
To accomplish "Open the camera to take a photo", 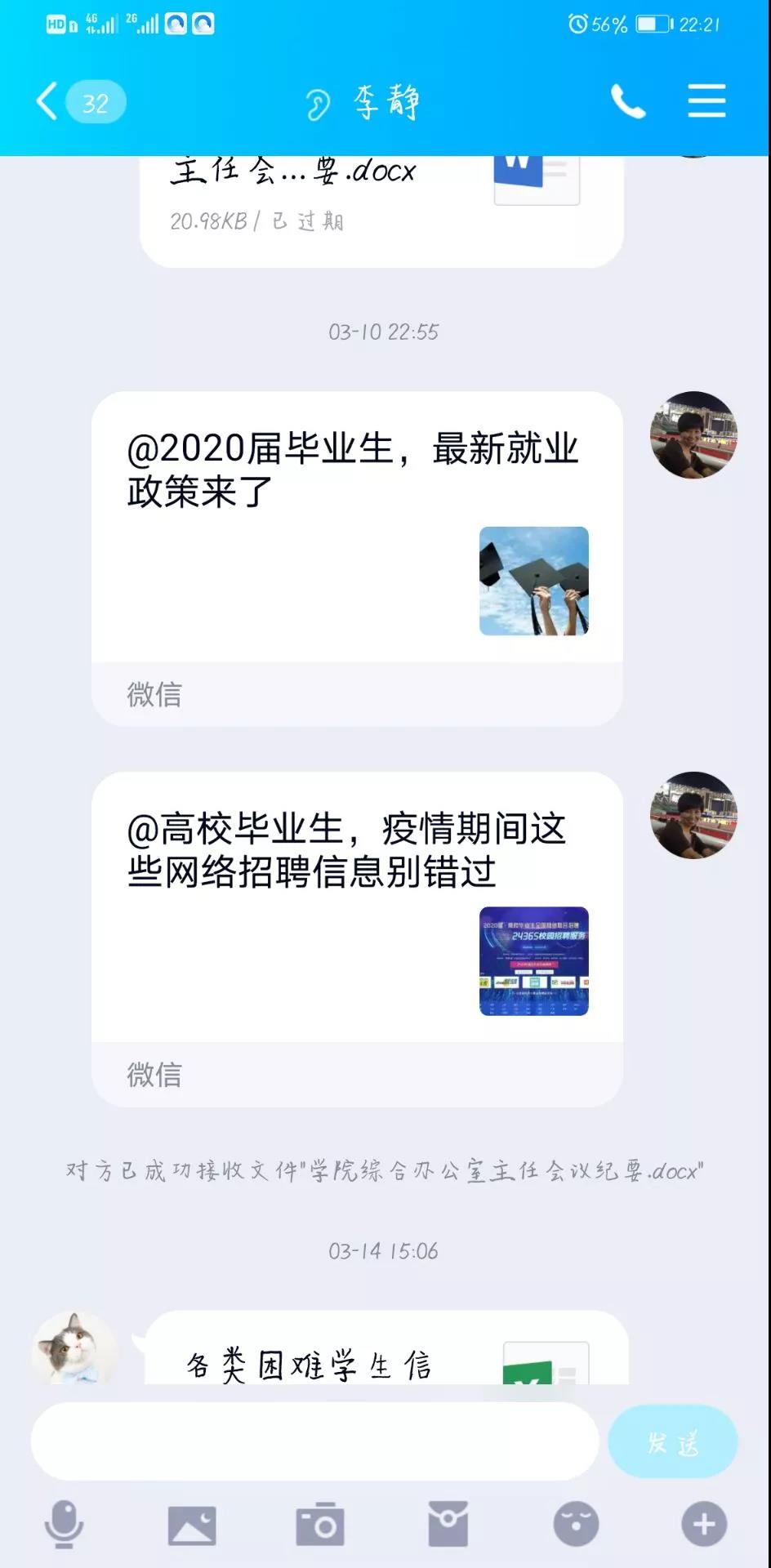I will pyautogui.click(x=320, y=1524).
